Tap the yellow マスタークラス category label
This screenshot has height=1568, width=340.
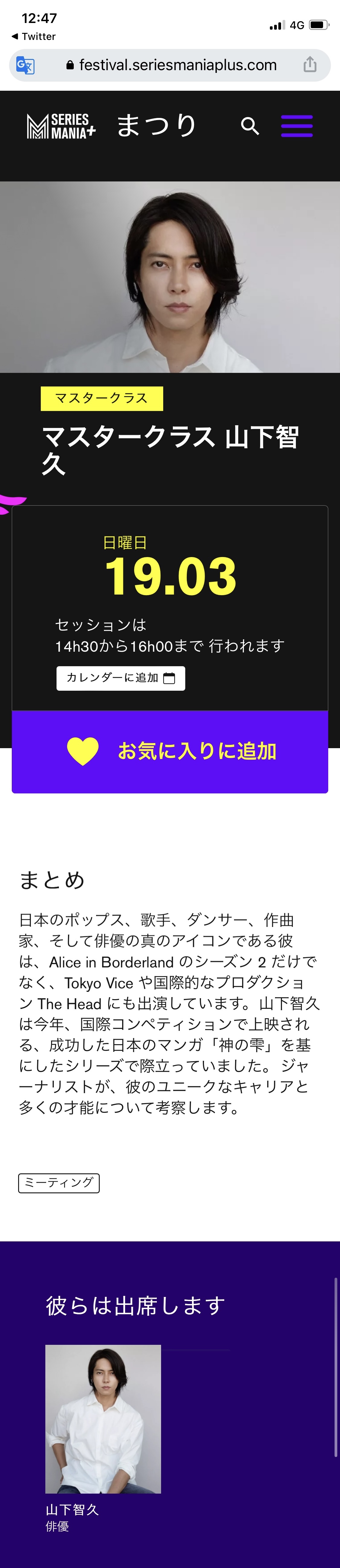click(x=102, y=398)
